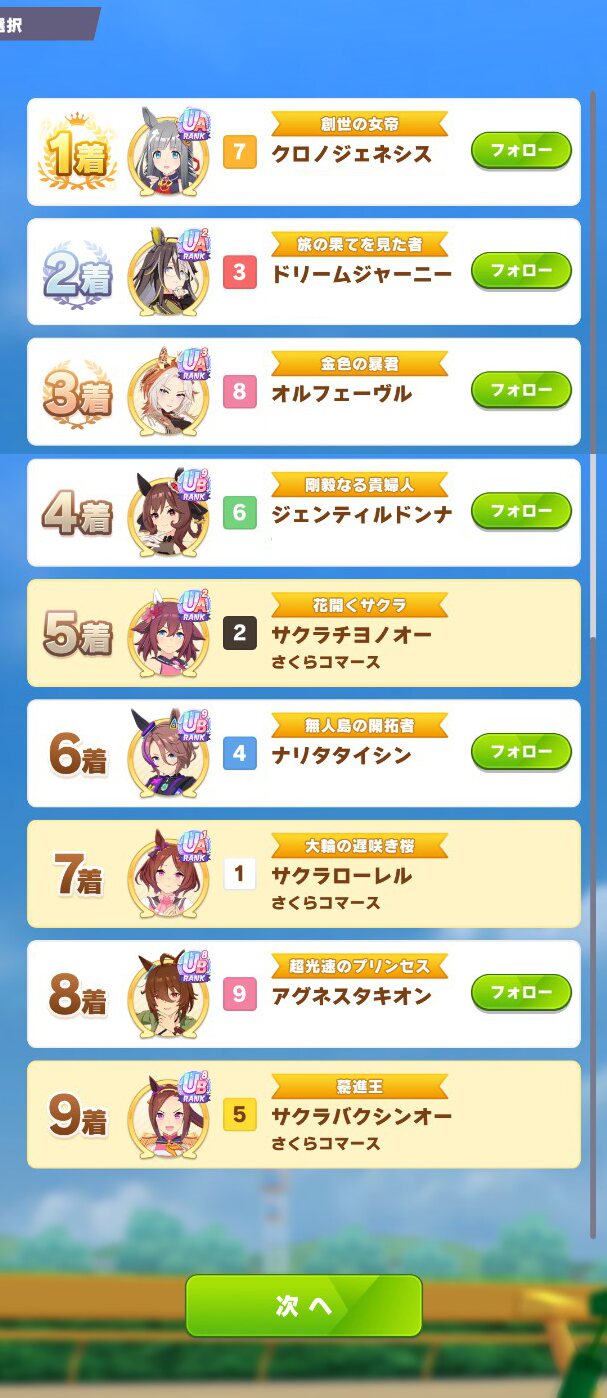Proceed with the 次へ button

click(304, 1305)
